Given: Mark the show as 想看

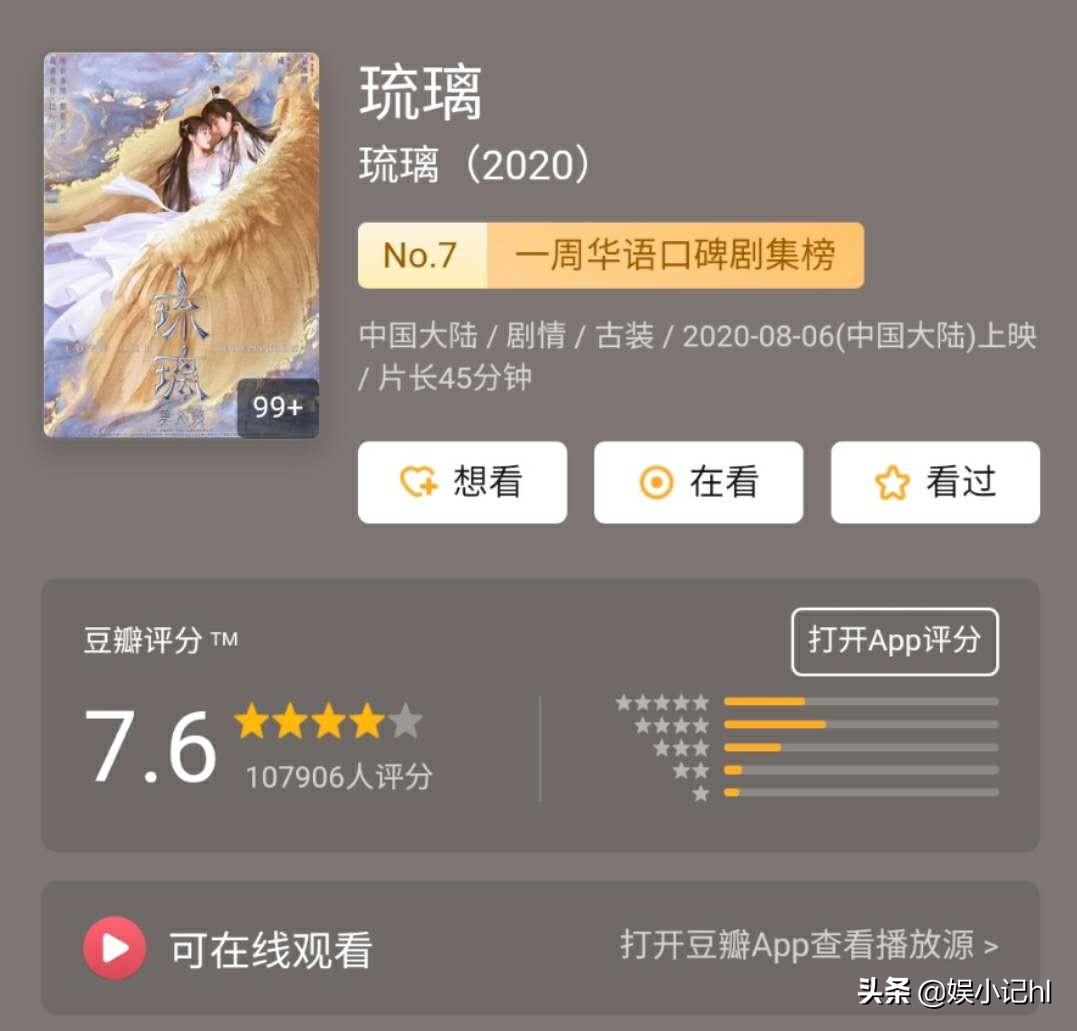Looking at the screenshot, I should [x=462, y=483].
